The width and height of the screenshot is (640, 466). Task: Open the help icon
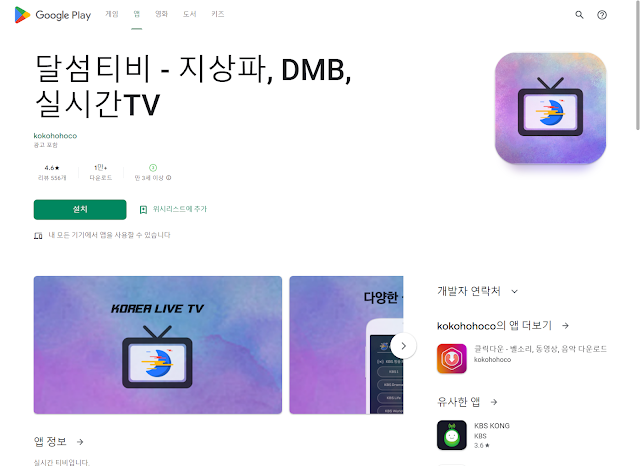[x=602, y=15]
